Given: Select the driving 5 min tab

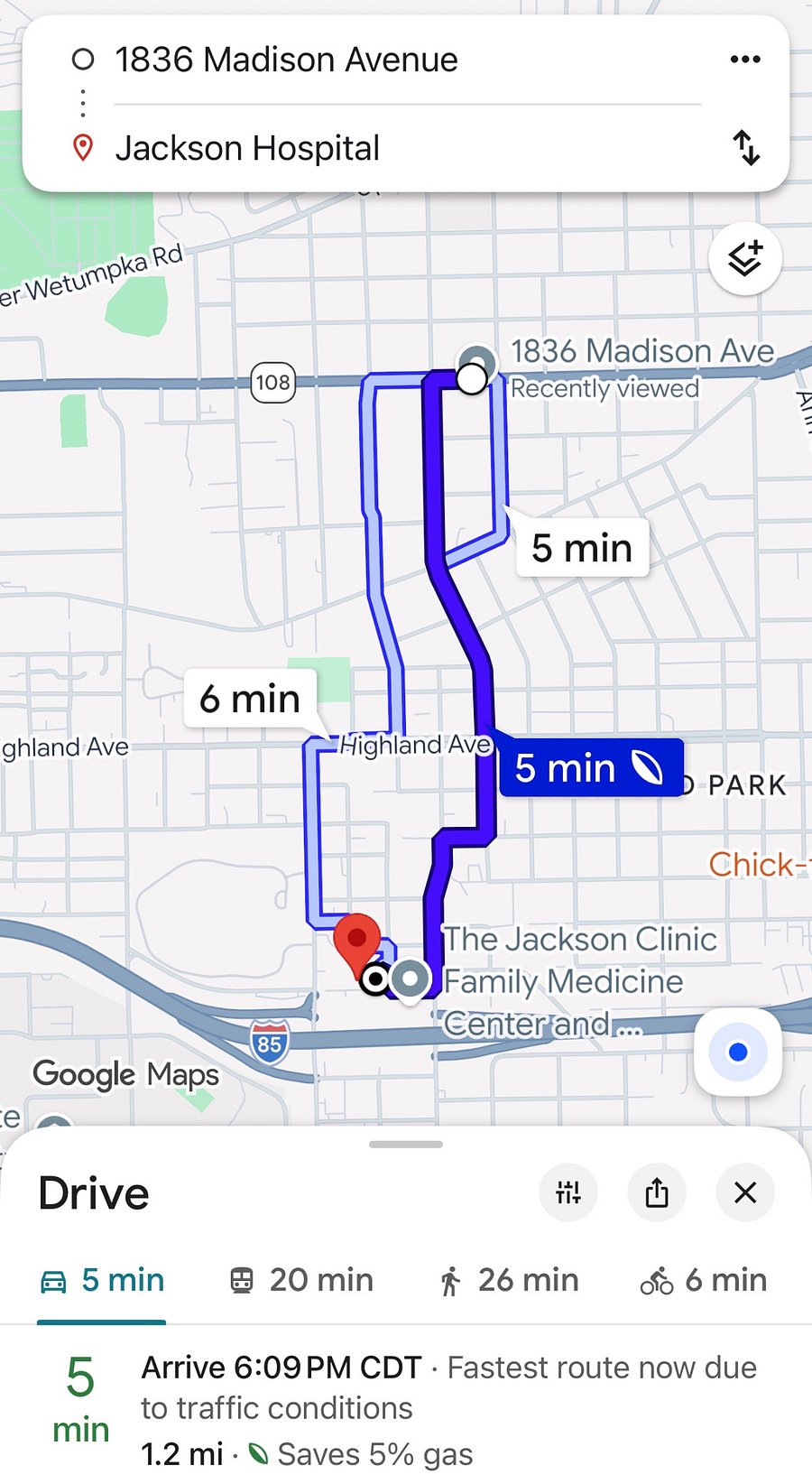Looking at the screenshot, I should (x=102, y=1280).
